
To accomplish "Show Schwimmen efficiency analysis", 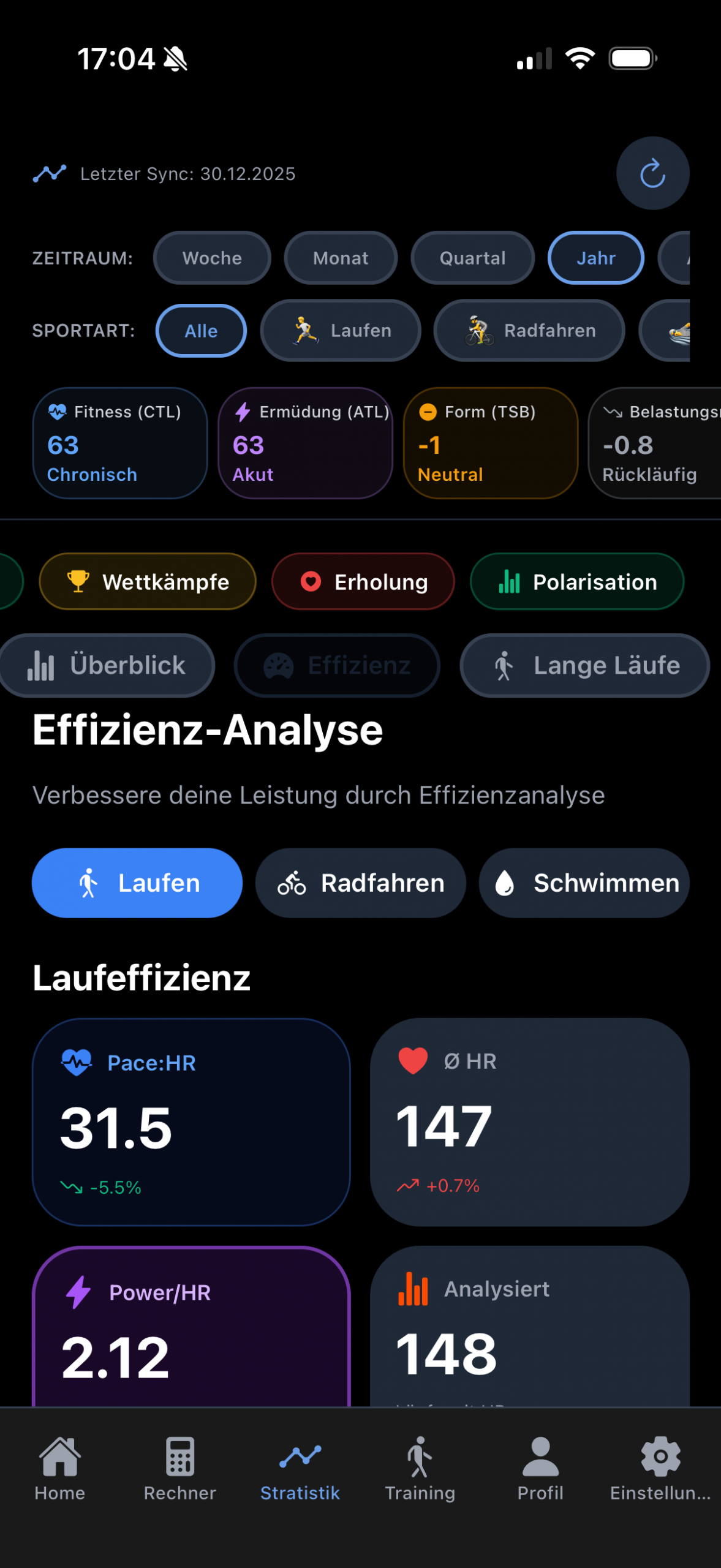I will tap(584, 883).
